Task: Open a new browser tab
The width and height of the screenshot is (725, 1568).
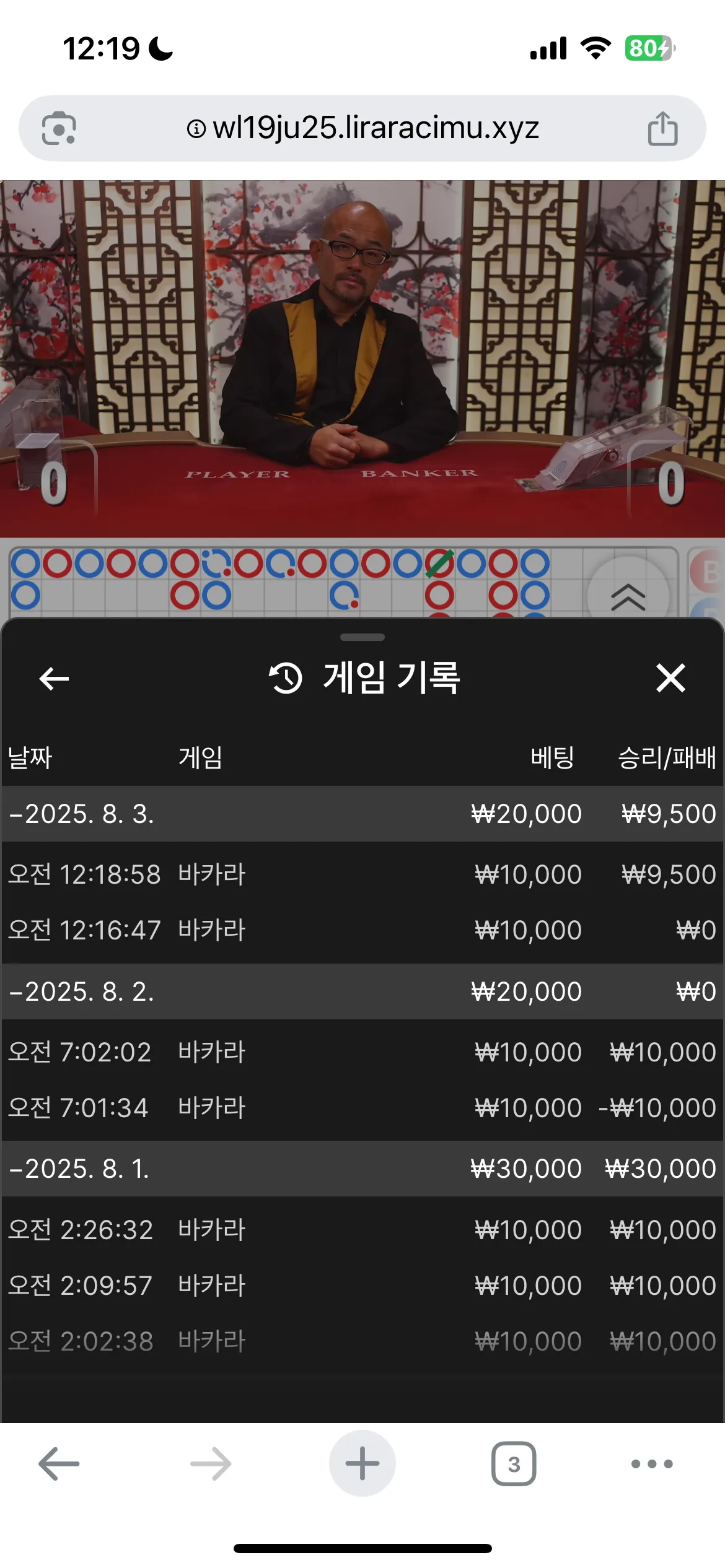Action: (362, 1463)
